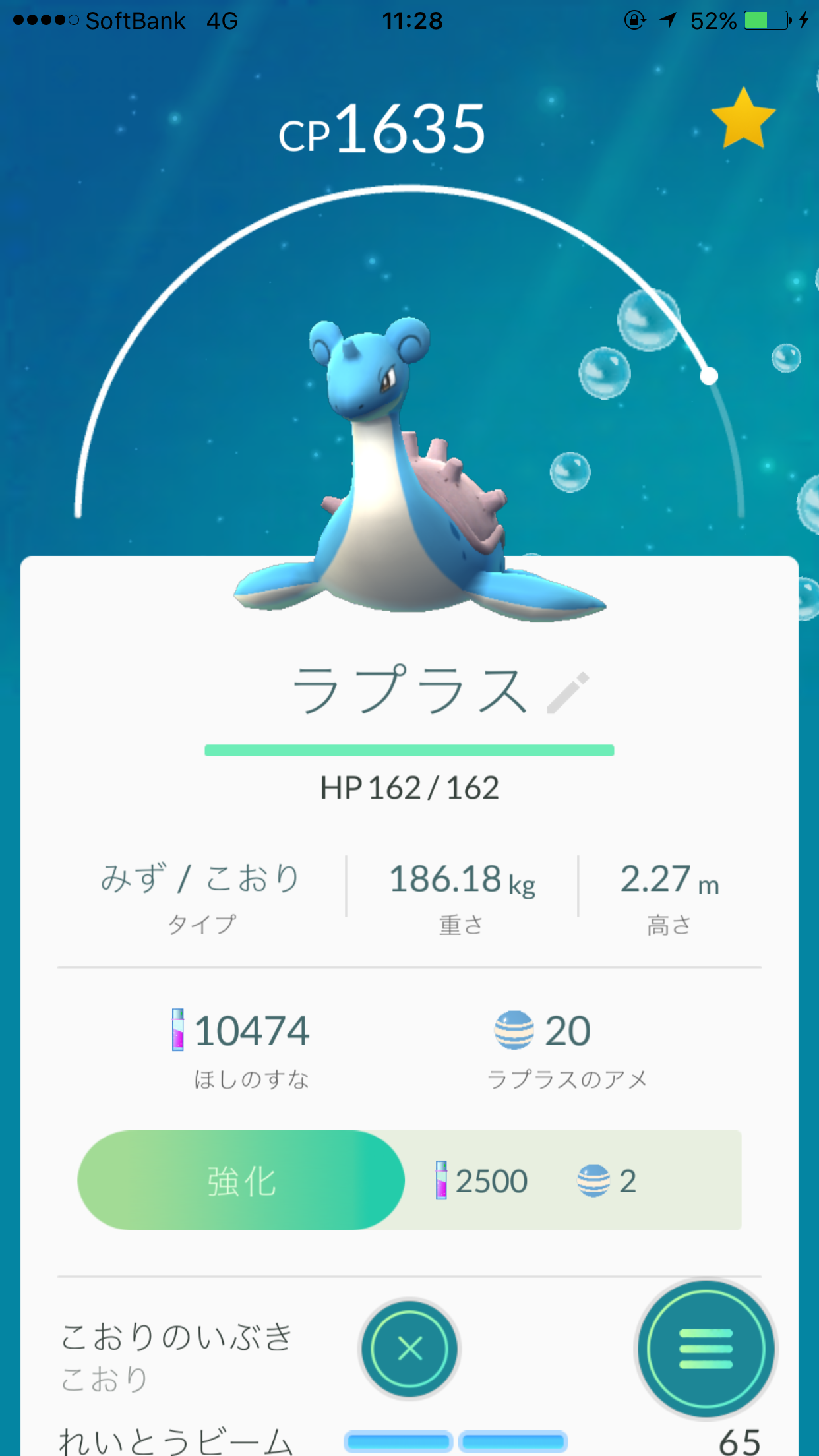Tap the CP arc indicator dot
This screenshot has height=1456, width=819.
[x=710, y=375]
